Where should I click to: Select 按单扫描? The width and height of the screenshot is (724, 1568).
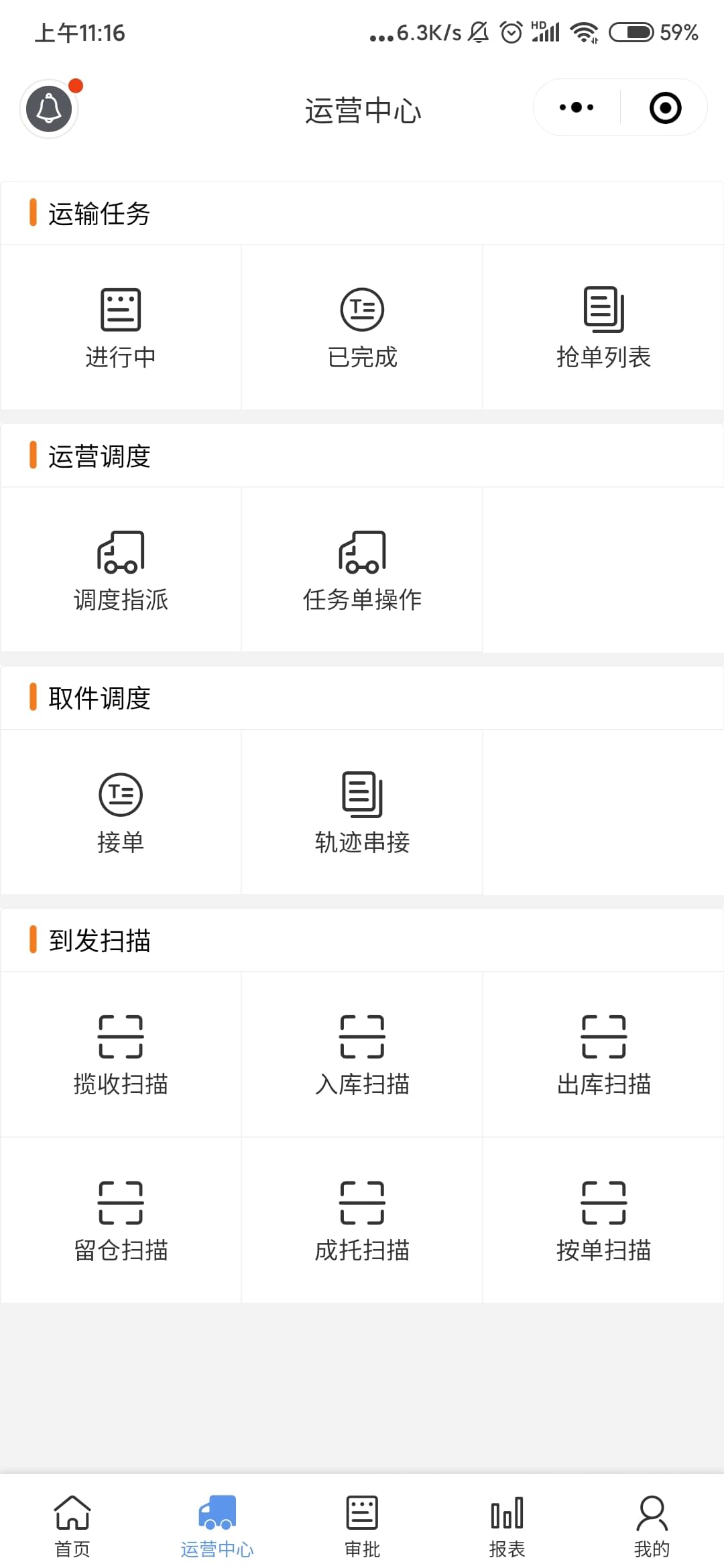[603, 1221]
